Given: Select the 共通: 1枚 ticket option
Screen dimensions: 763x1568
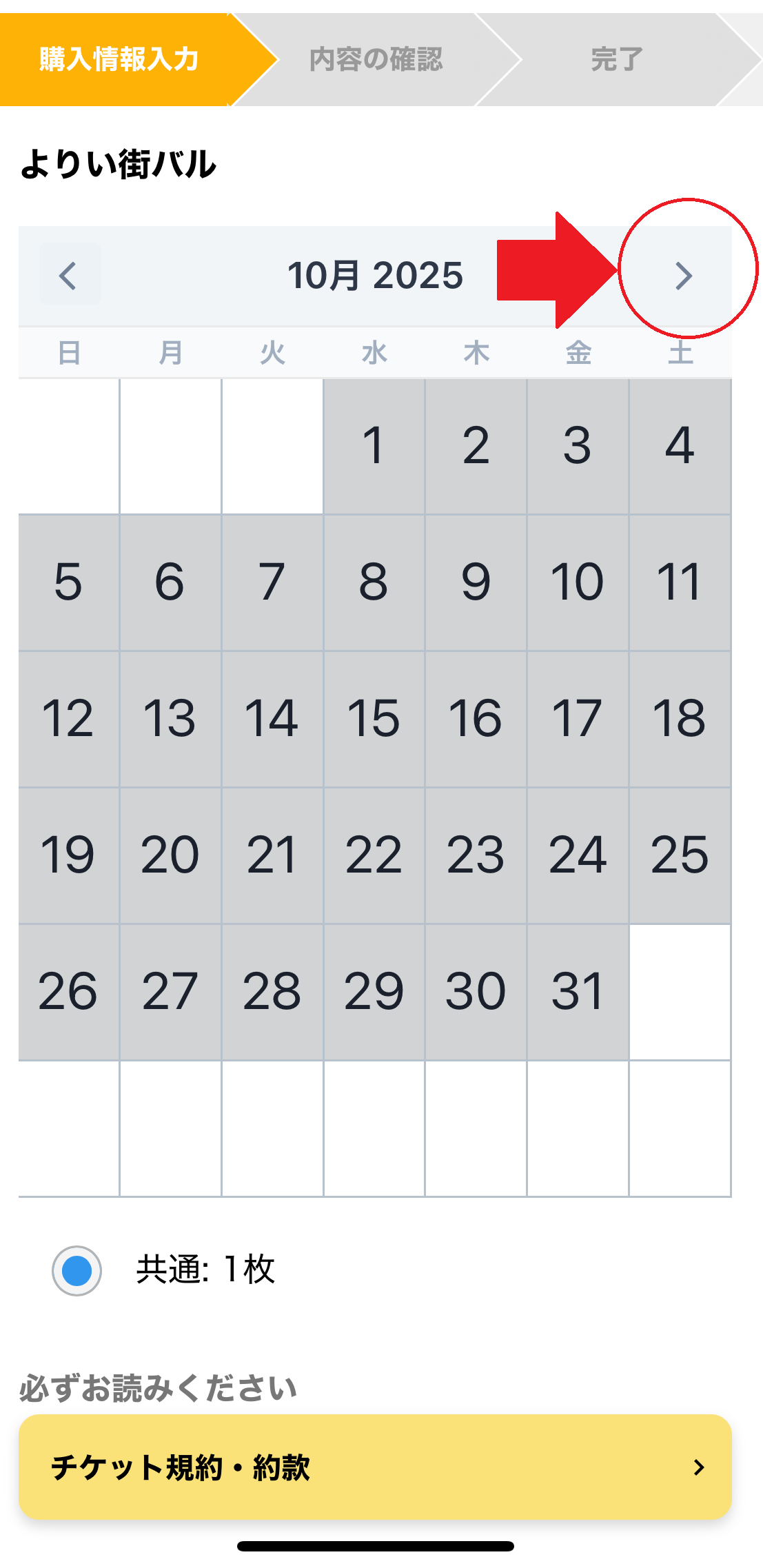Looking at the screenshot, I should (77, 1270).
